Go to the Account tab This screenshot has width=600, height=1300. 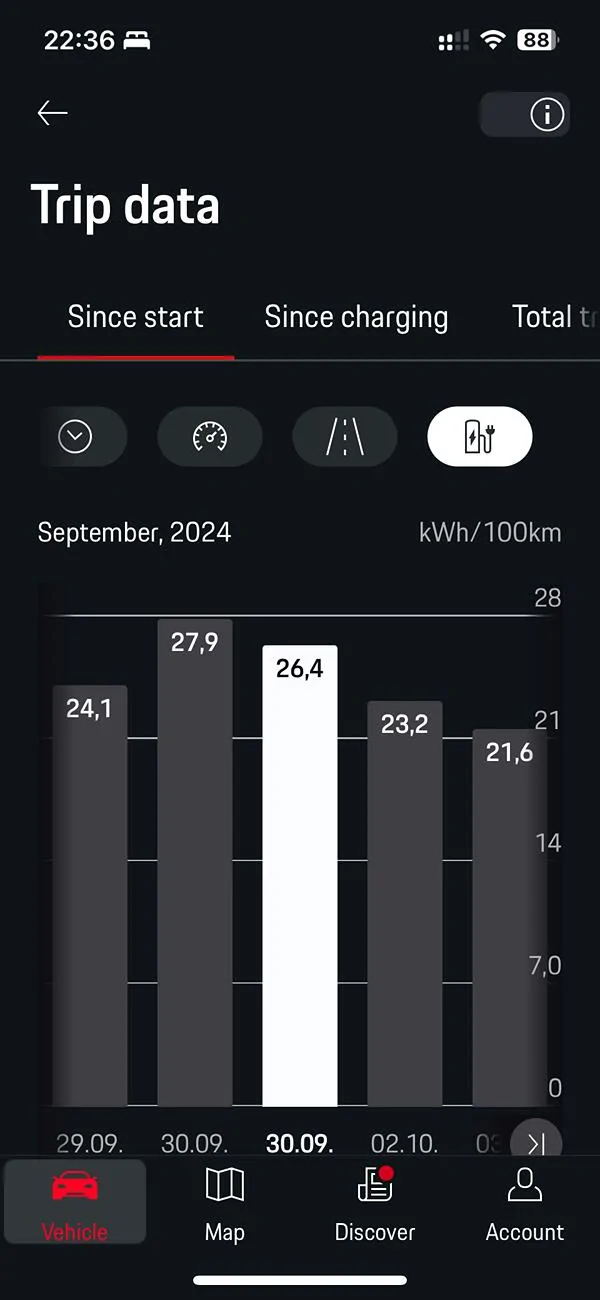pos(525,1202)
